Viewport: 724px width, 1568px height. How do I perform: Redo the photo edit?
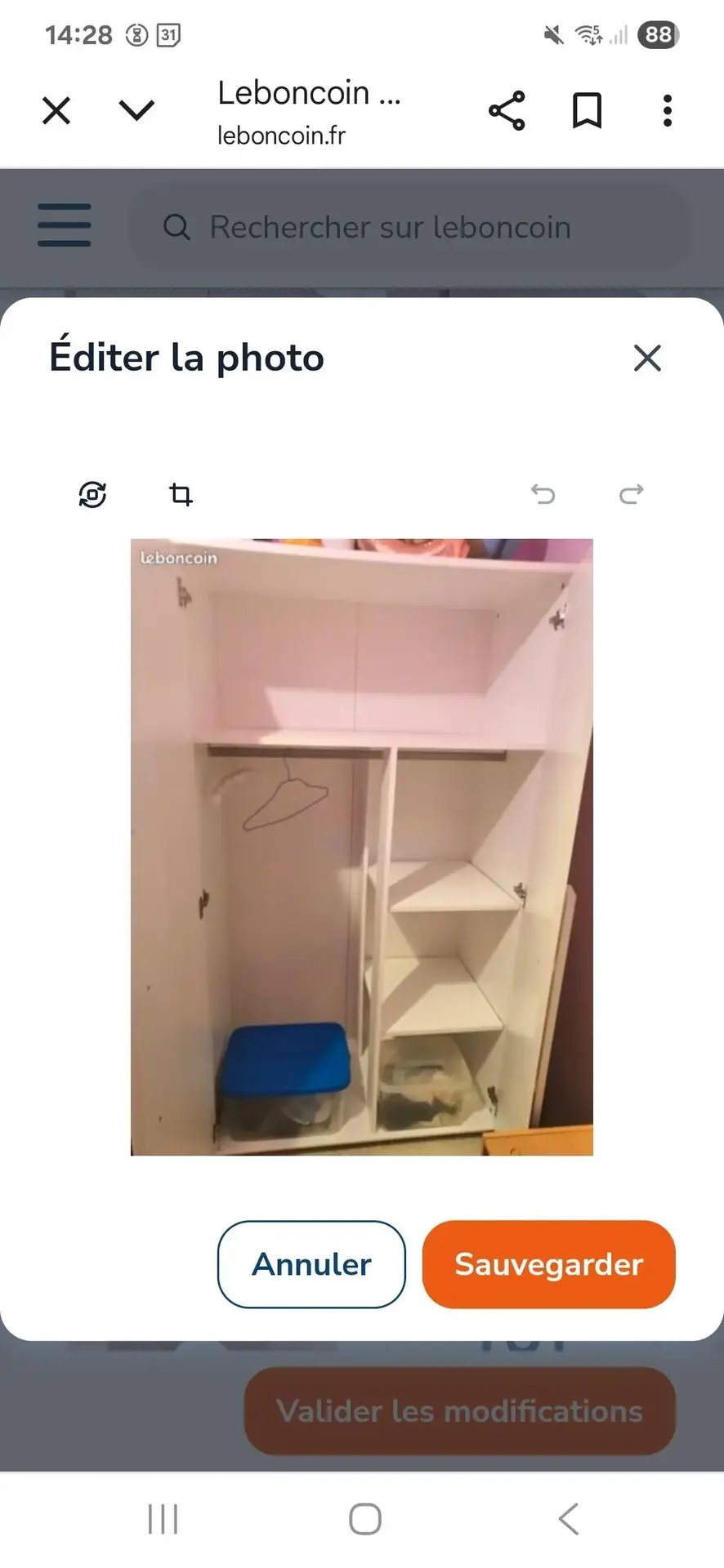click(x=631, y=494)
